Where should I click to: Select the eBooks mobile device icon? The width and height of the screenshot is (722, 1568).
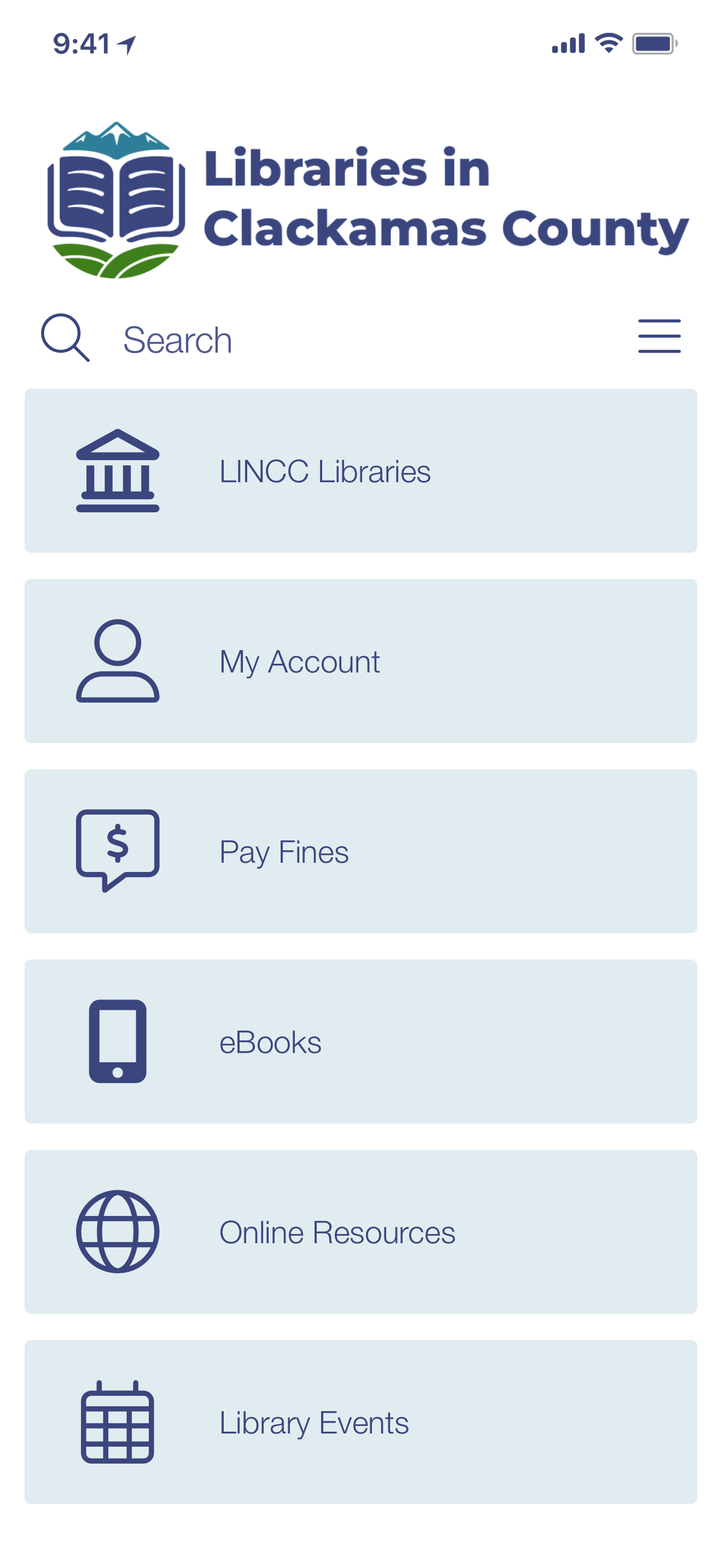[119, 1042]
